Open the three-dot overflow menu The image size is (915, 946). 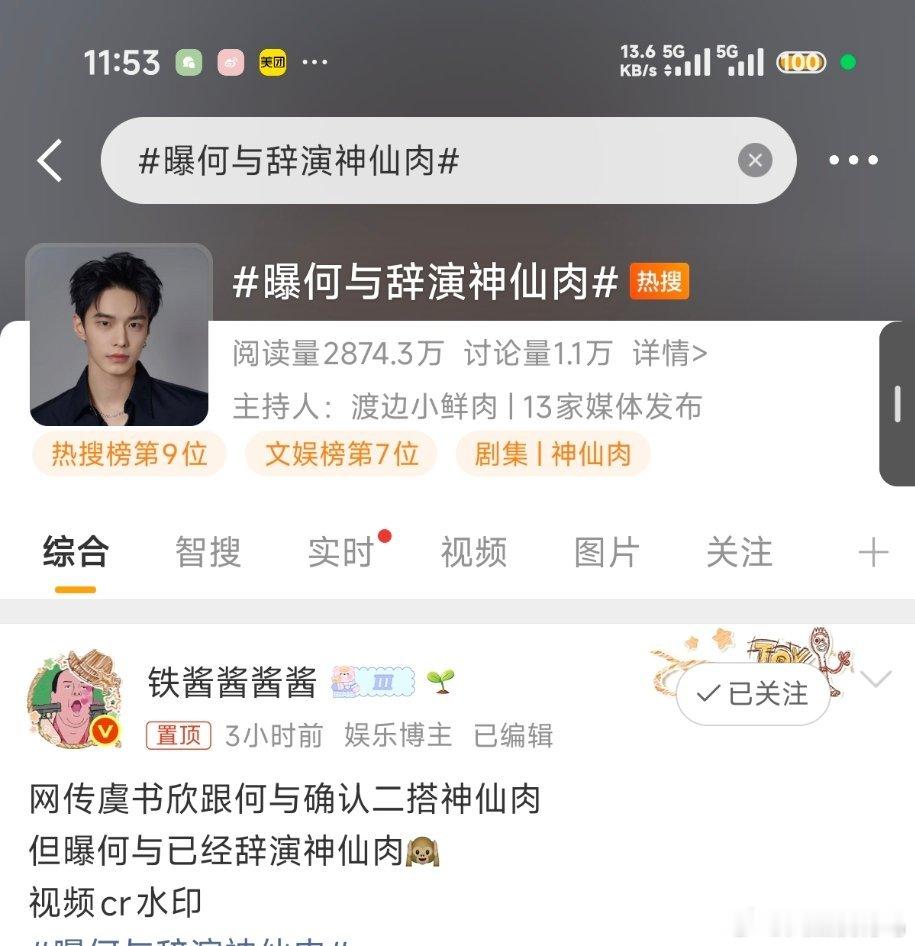853,160
